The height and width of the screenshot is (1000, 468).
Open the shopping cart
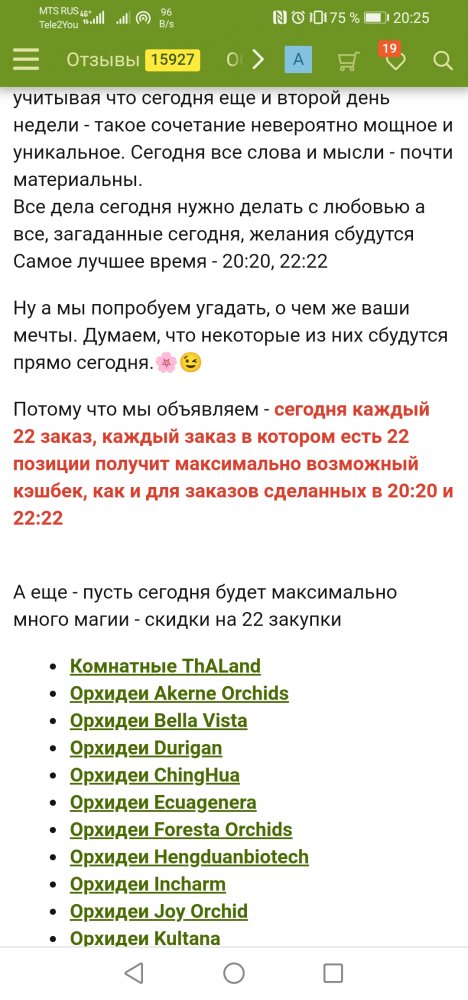pyautogui.click(x=347, y=61)
